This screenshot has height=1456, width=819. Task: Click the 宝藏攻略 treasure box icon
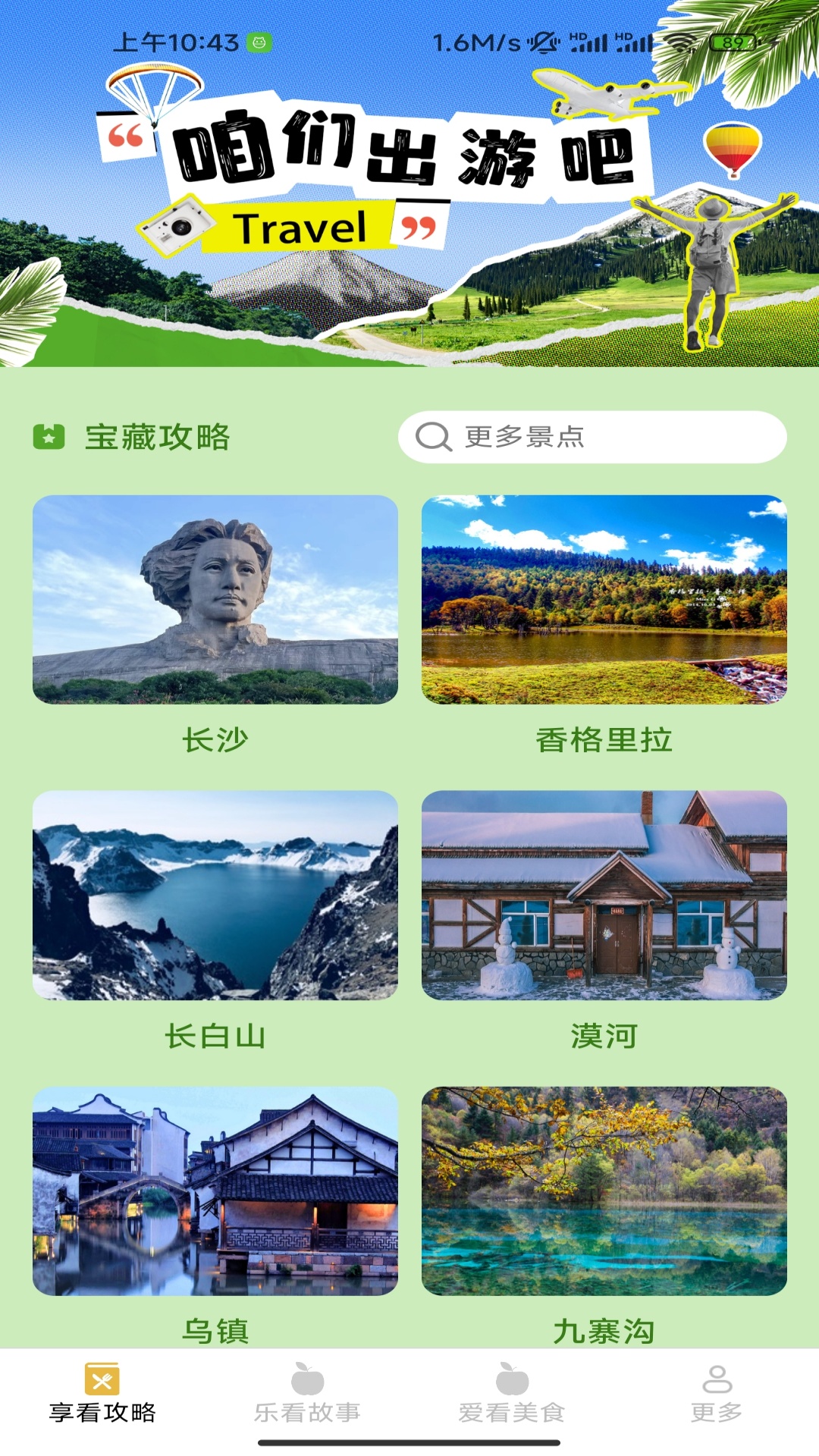49,434
